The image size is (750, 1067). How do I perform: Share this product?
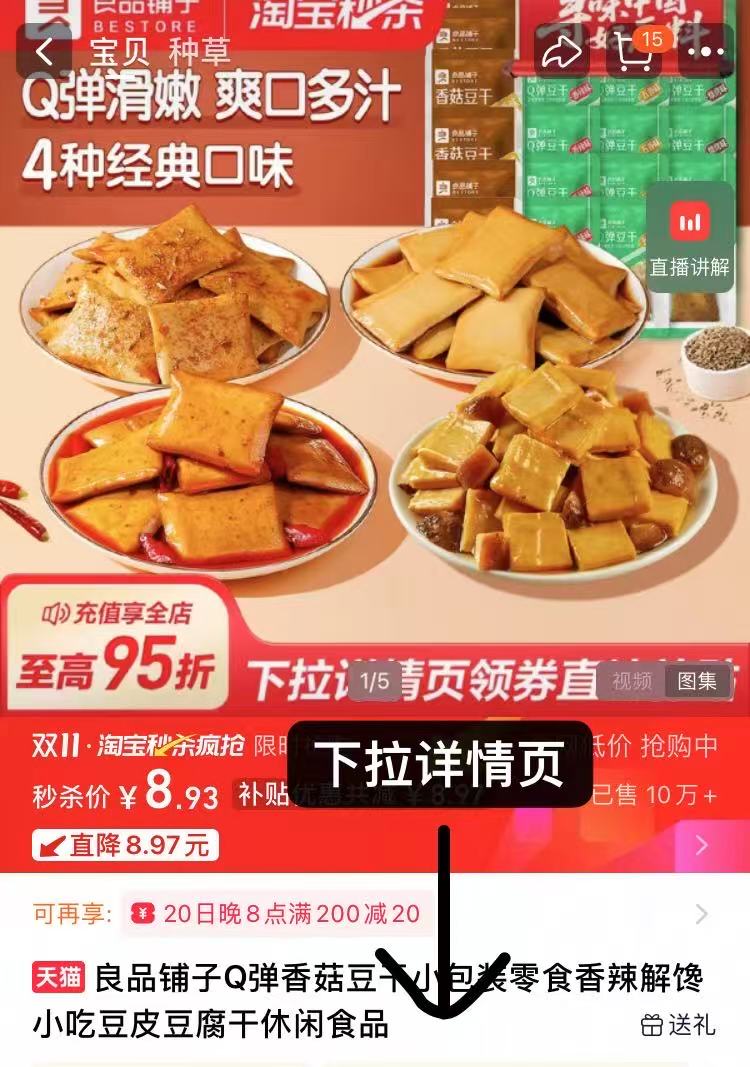pyautogui.click(x=562, y=52)
